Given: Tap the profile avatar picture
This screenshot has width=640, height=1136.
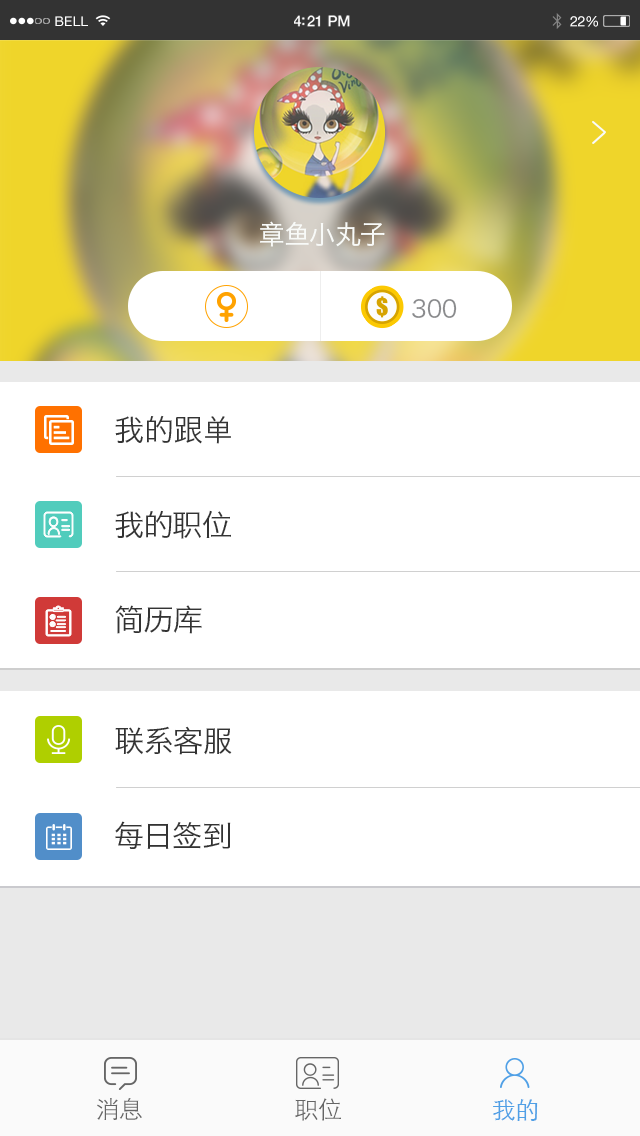Looking at the screenshot, I should click(x=319, y=133).
